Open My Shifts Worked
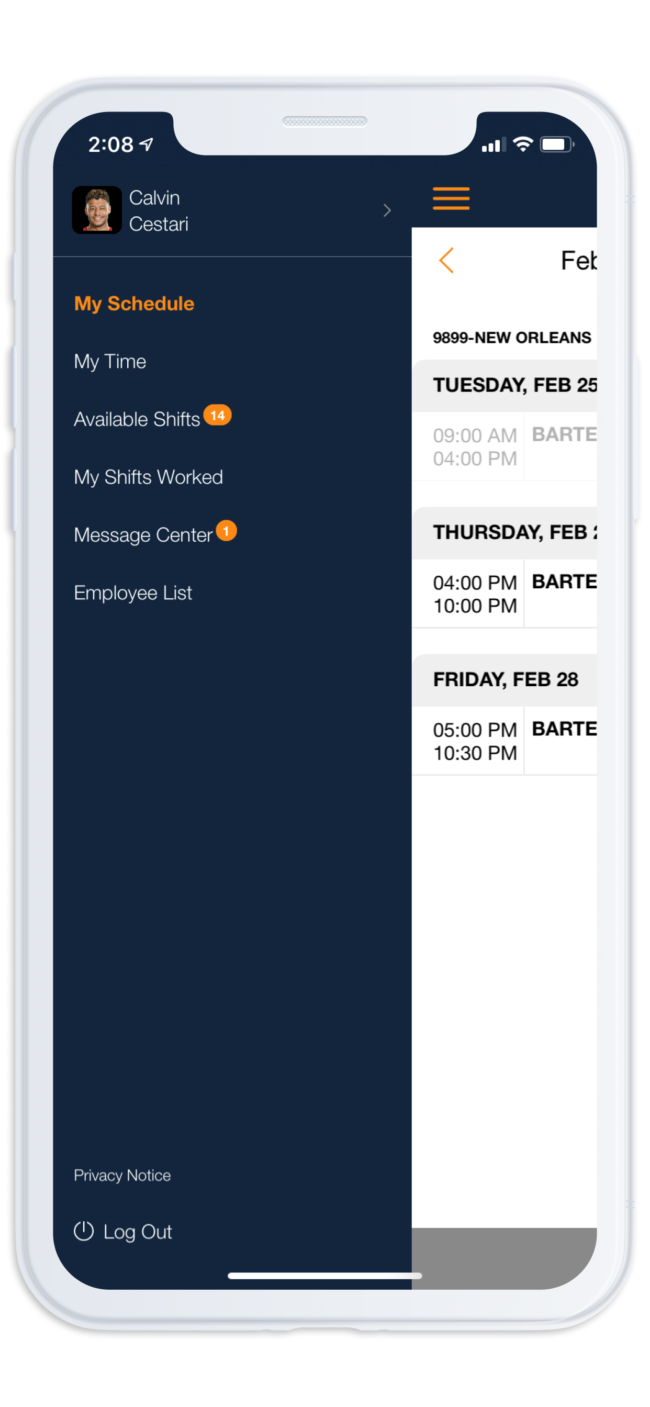Viewport: 650px width, 1407px height. point(148,477)
